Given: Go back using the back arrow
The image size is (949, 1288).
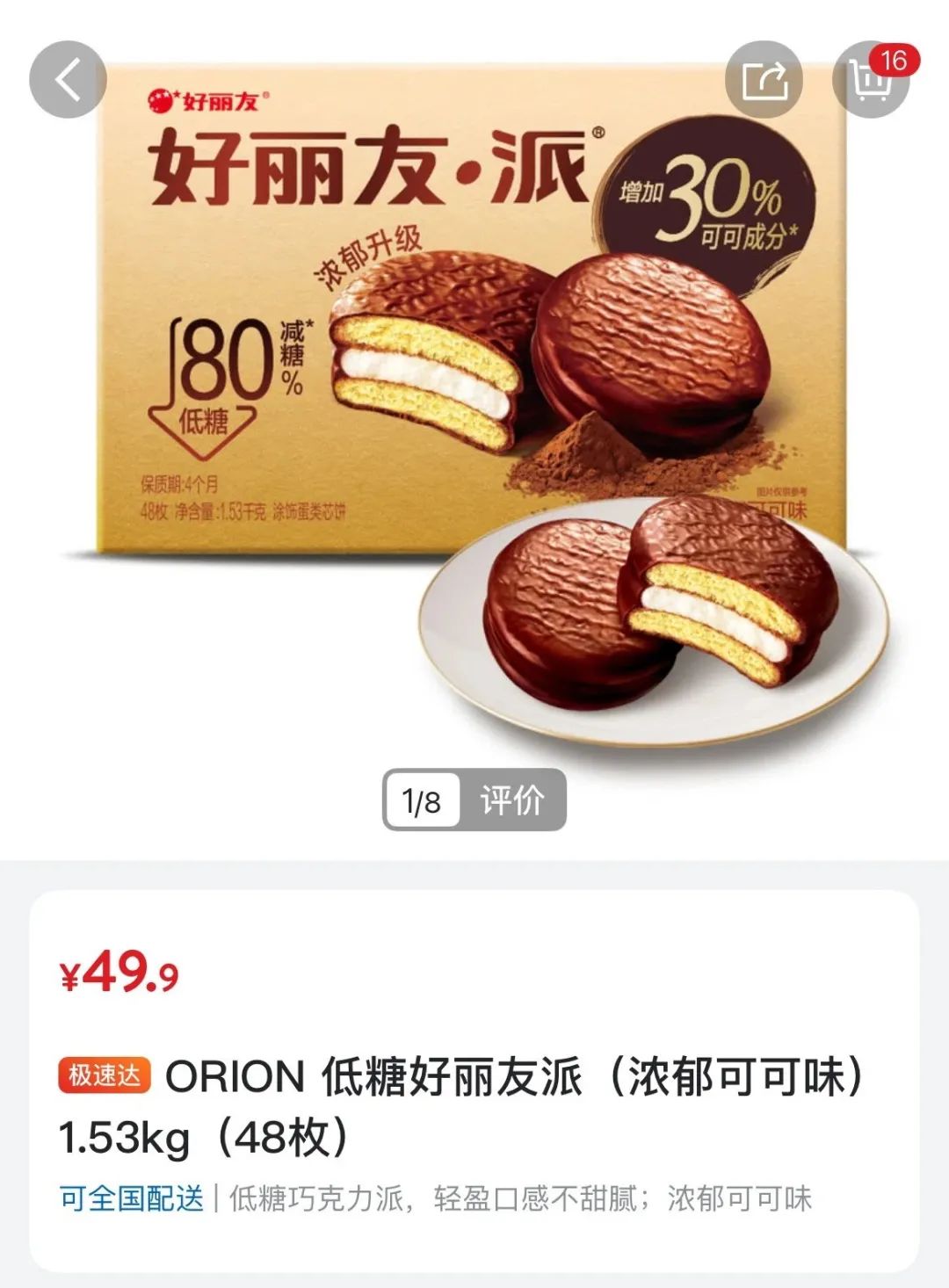Looking at the screenshot, I should [68, 80].
